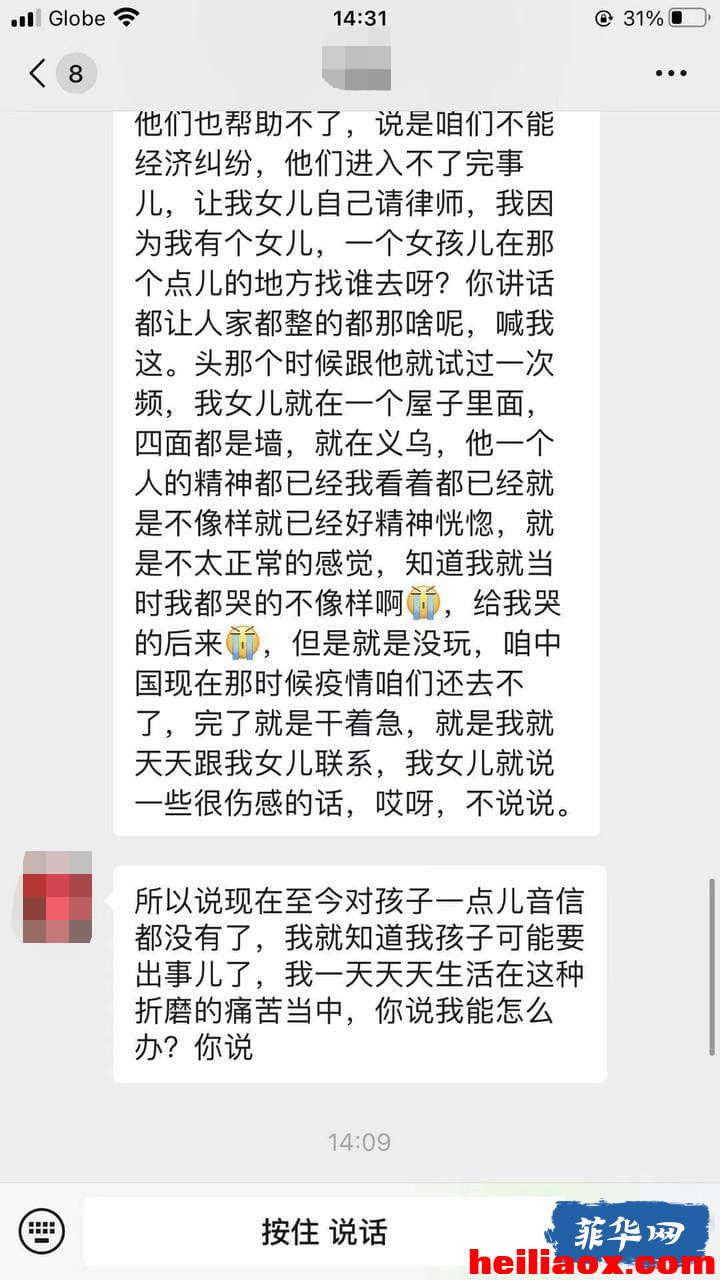Tap the 按住 说话 hold-to-talk button
The image size is (720, 1280).
tap(324, 1231)
